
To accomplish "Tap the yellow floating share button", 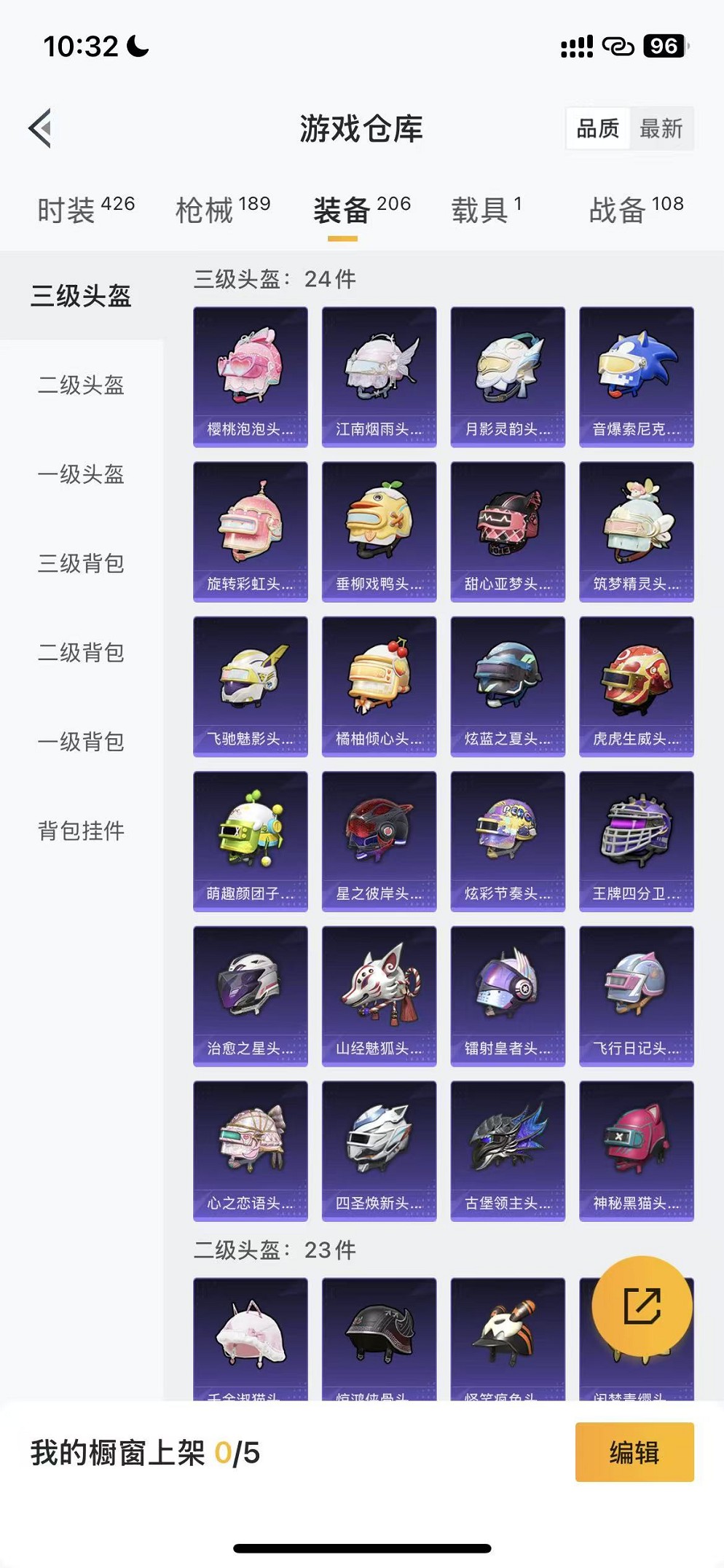I will point(642,1306).
